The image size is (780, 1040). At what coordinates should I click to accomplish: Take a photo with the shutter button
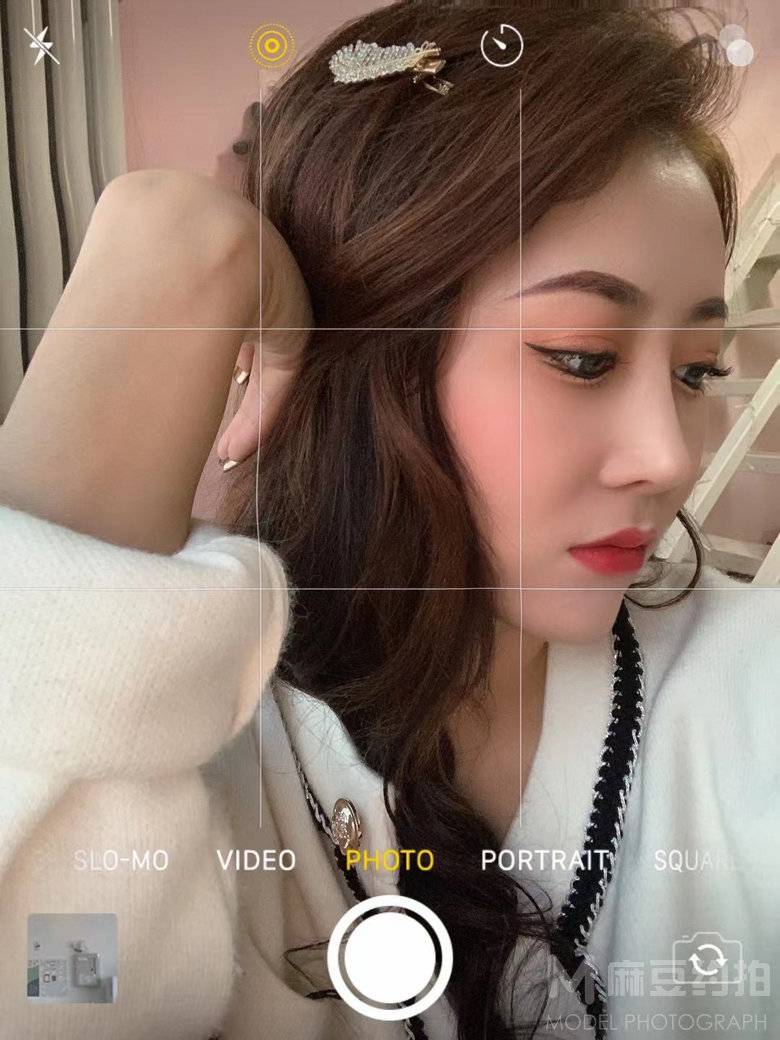[390, 958]
